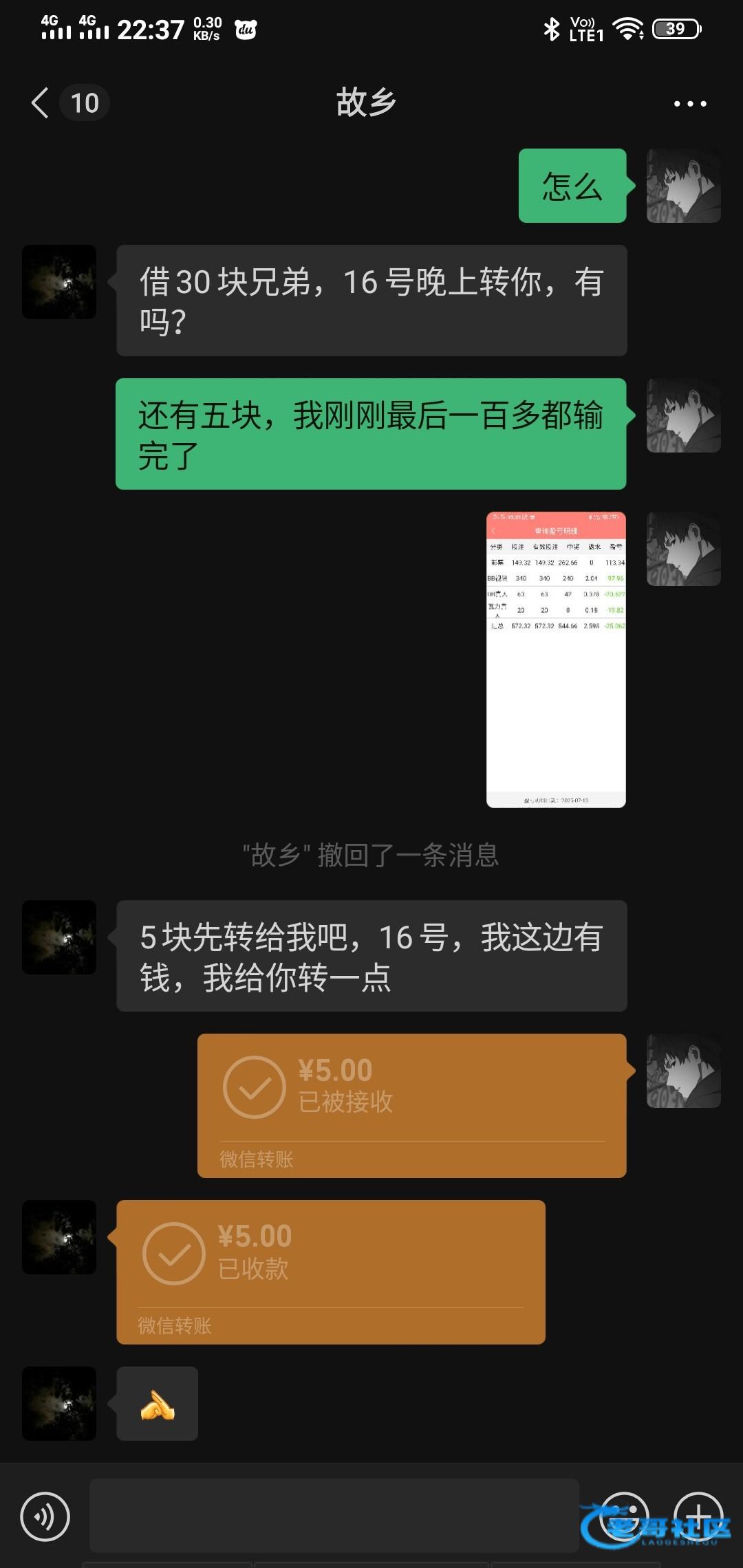The width and height of the screenshot is (743, 1568).
Task: Focus the message text field
Action: tap(334, 1516)
